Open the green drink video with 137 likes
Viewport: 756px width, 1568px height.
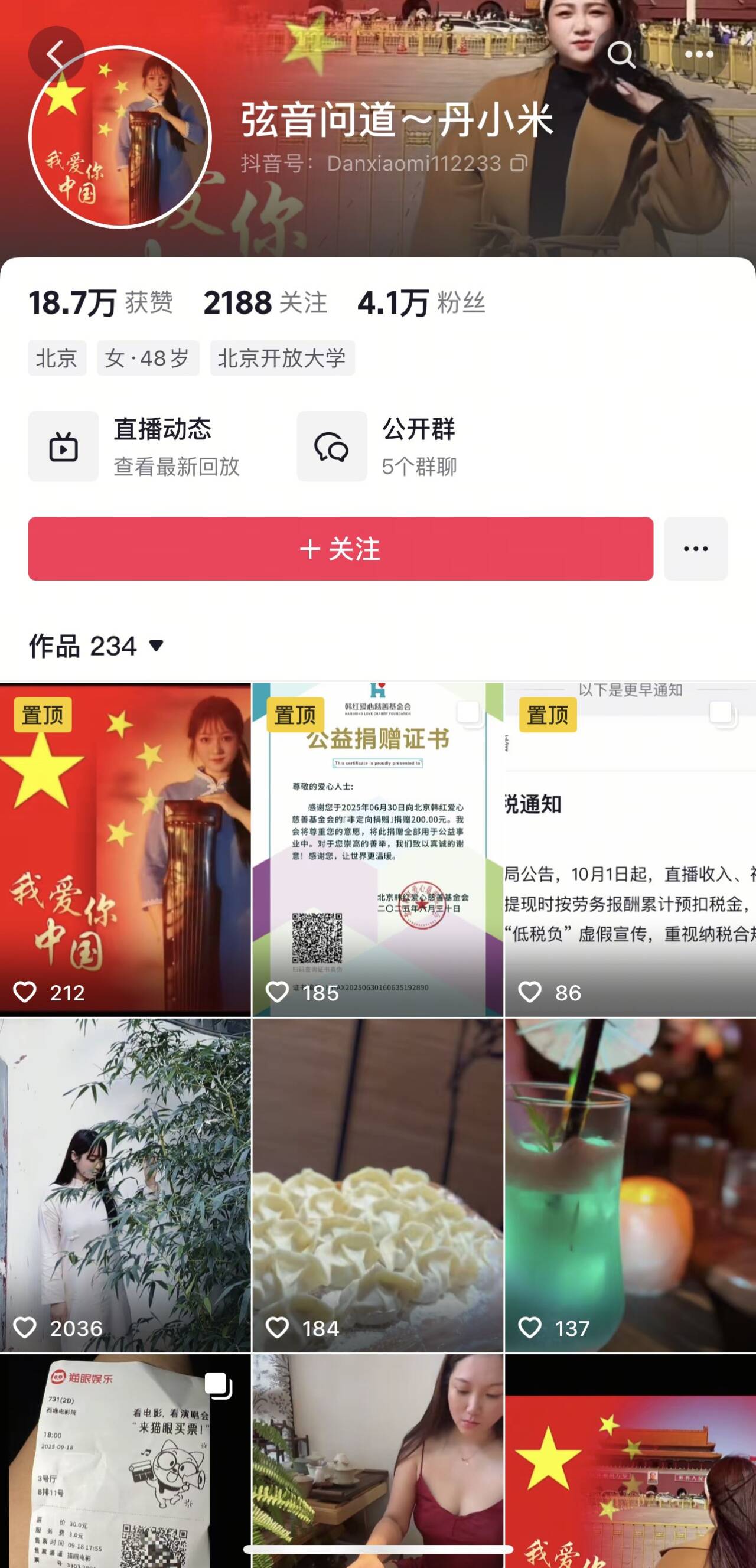630,1185
